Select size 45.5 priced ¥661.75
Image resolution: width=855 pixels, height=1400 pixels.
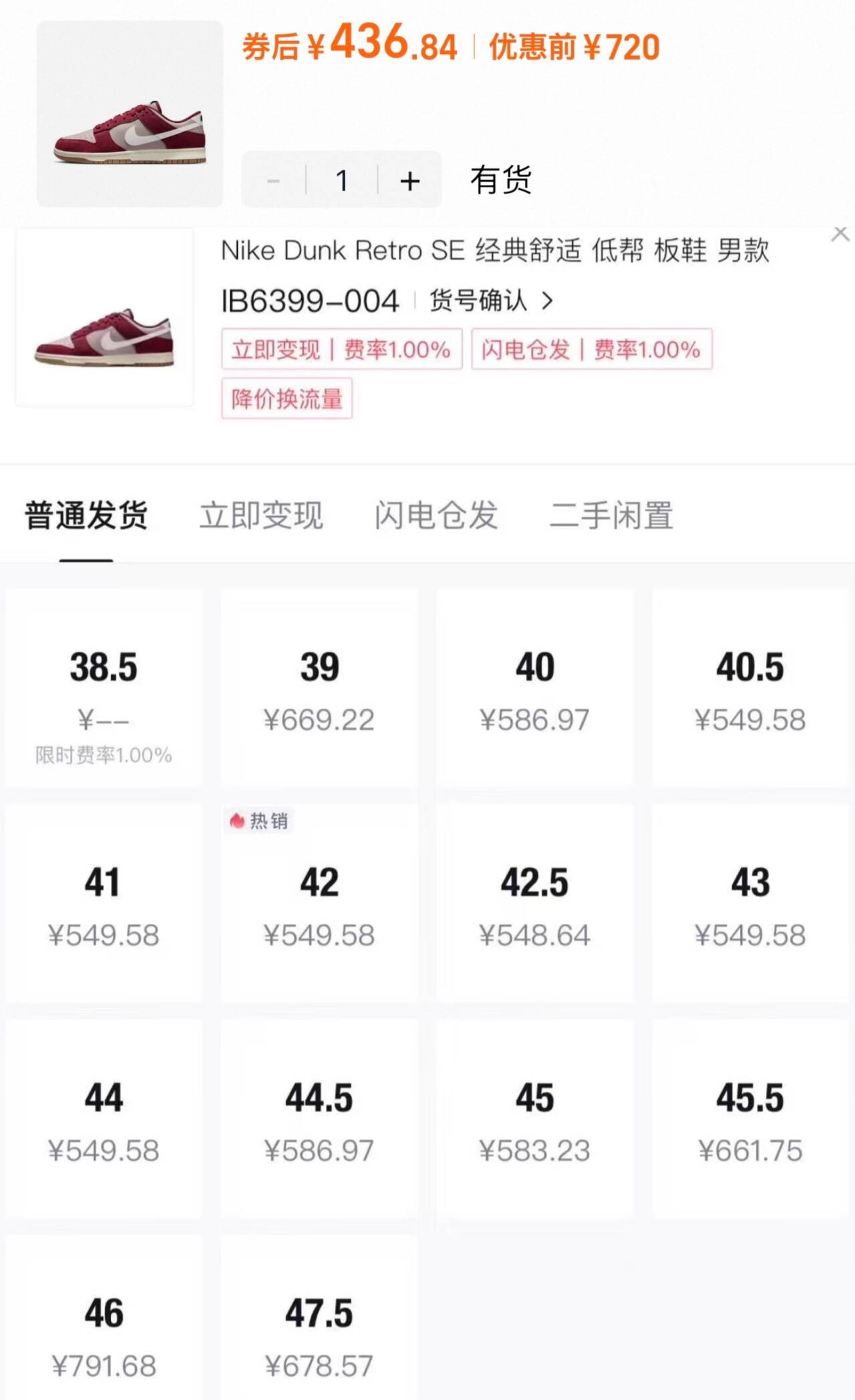[749, 1119]
